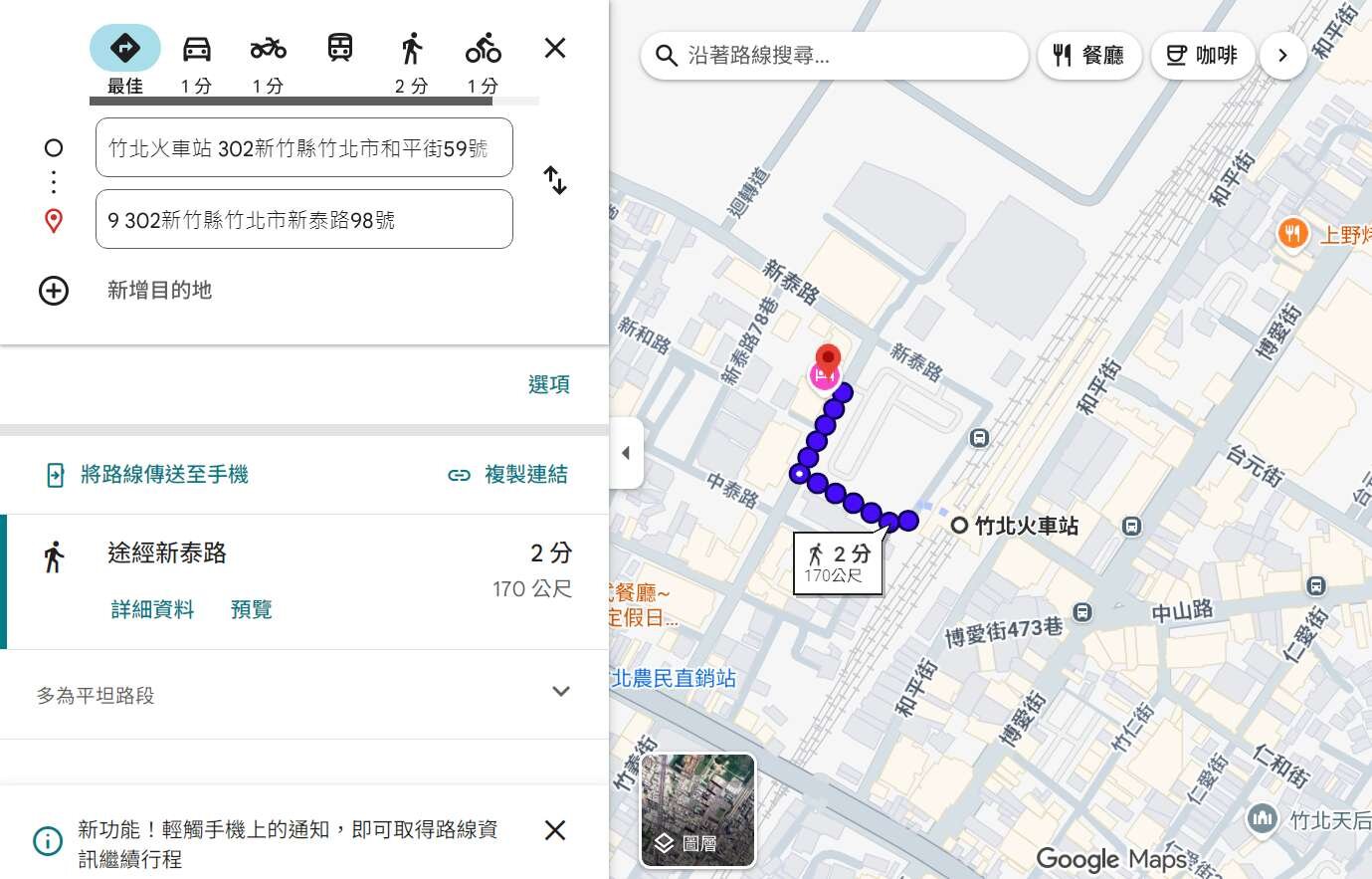Swap the start and destination
Viewport: 1372px width, 879px height.
pyautogui.click(x=555, y=181)
